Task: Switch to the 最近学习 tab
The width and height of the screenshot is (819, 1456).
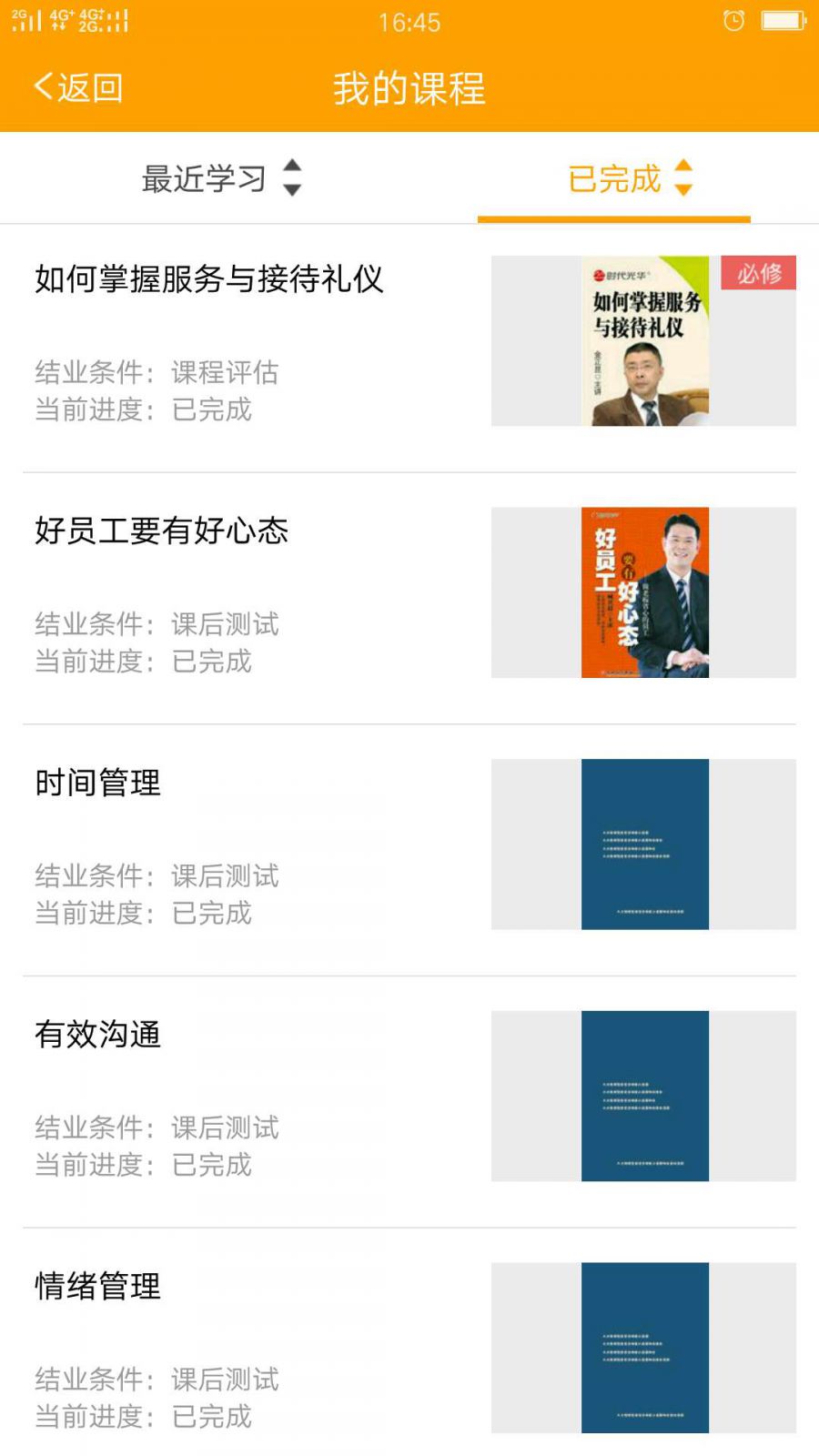Action: point(220,178)
